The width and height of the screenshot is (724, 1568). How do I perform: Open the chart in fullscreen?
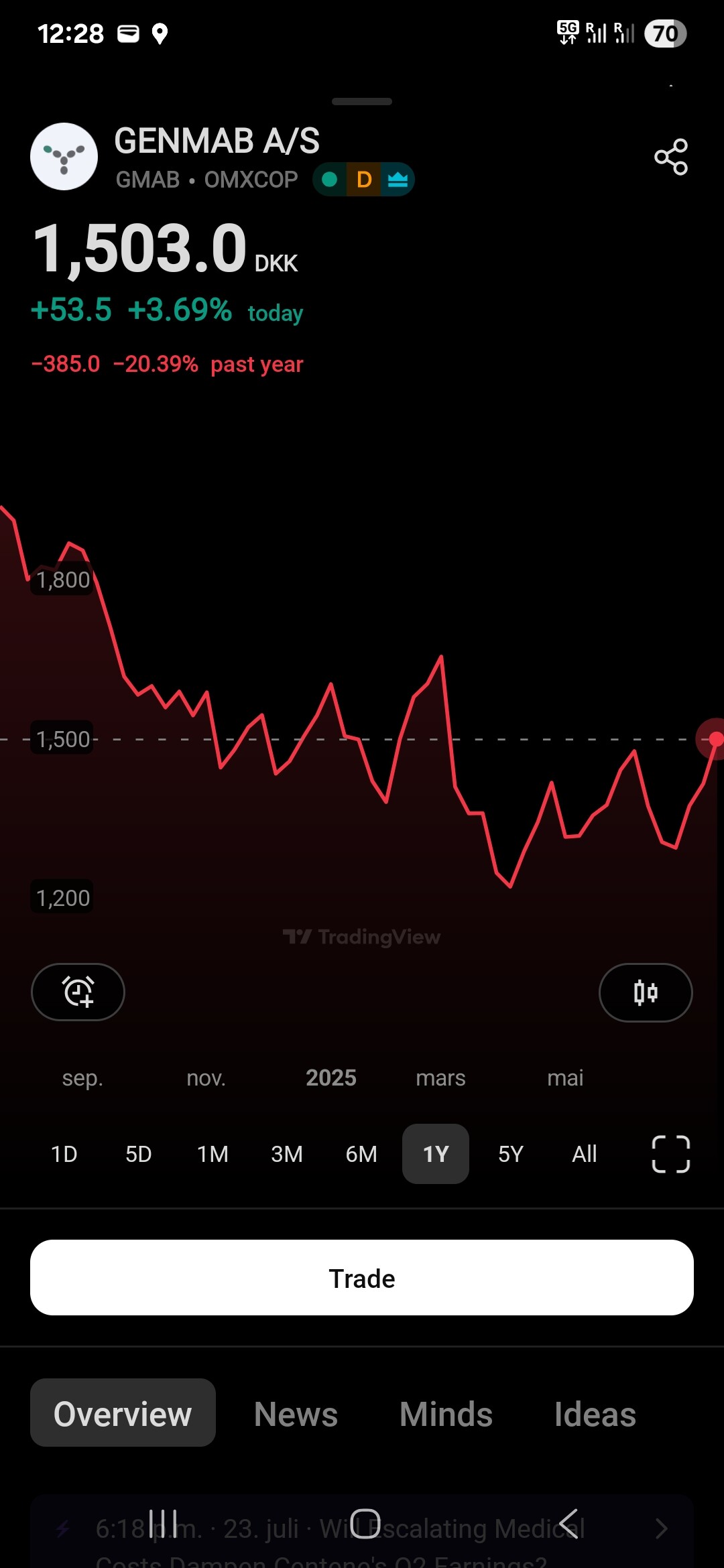tap(671, 1154)
